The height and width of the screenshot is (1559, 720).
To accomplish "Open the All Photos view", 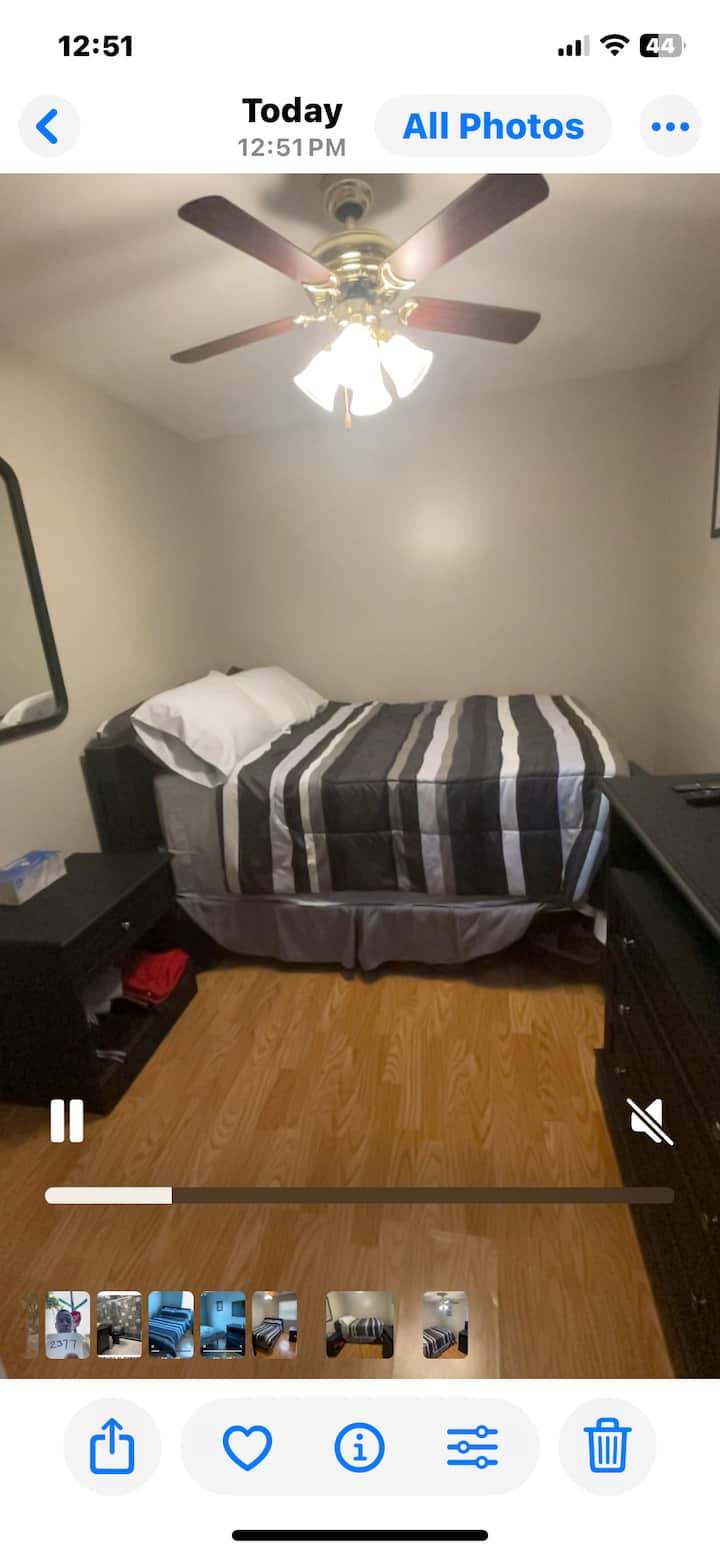I will click(x=492, y=126).
